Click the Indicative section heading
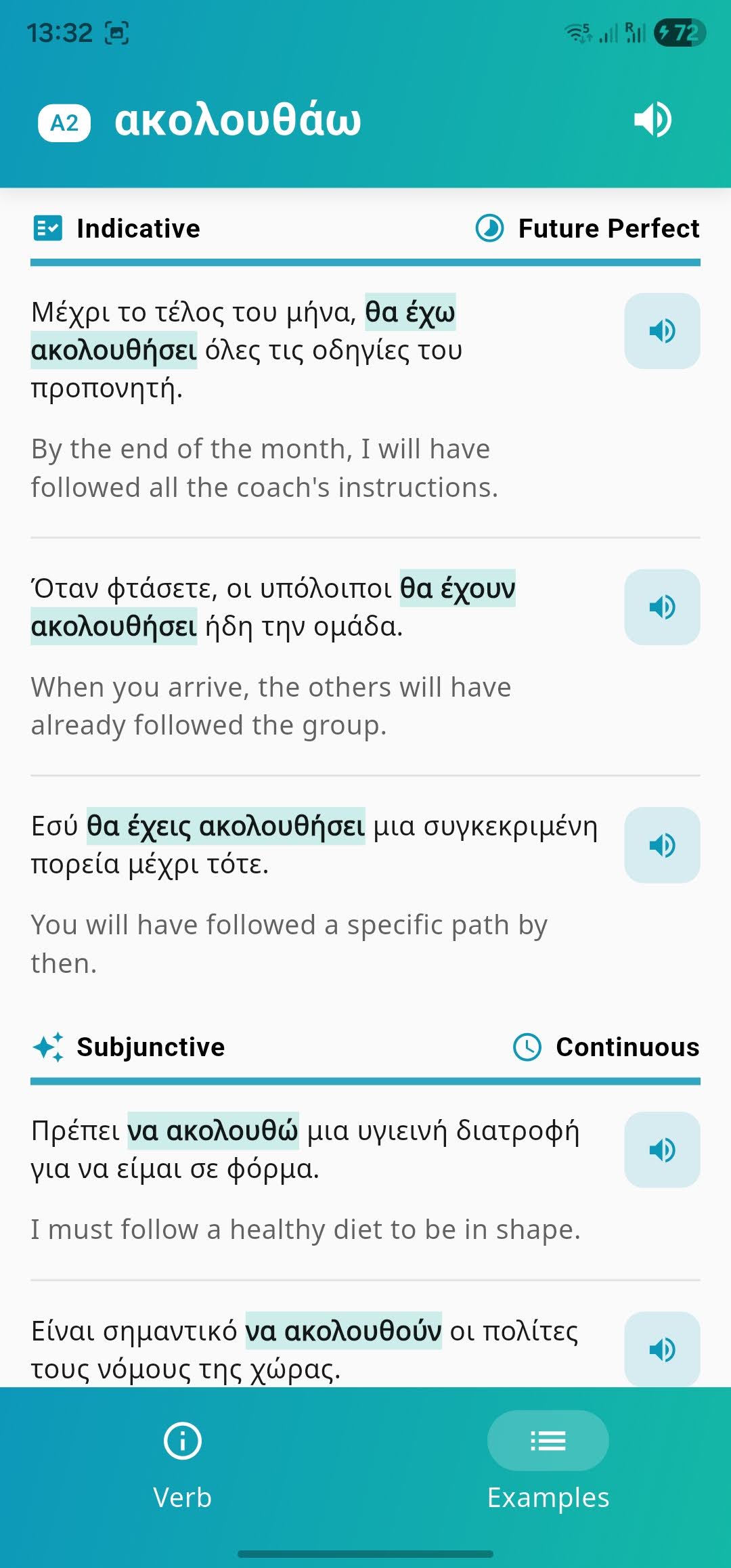The image size is (731, 1568). pos(137,228)
